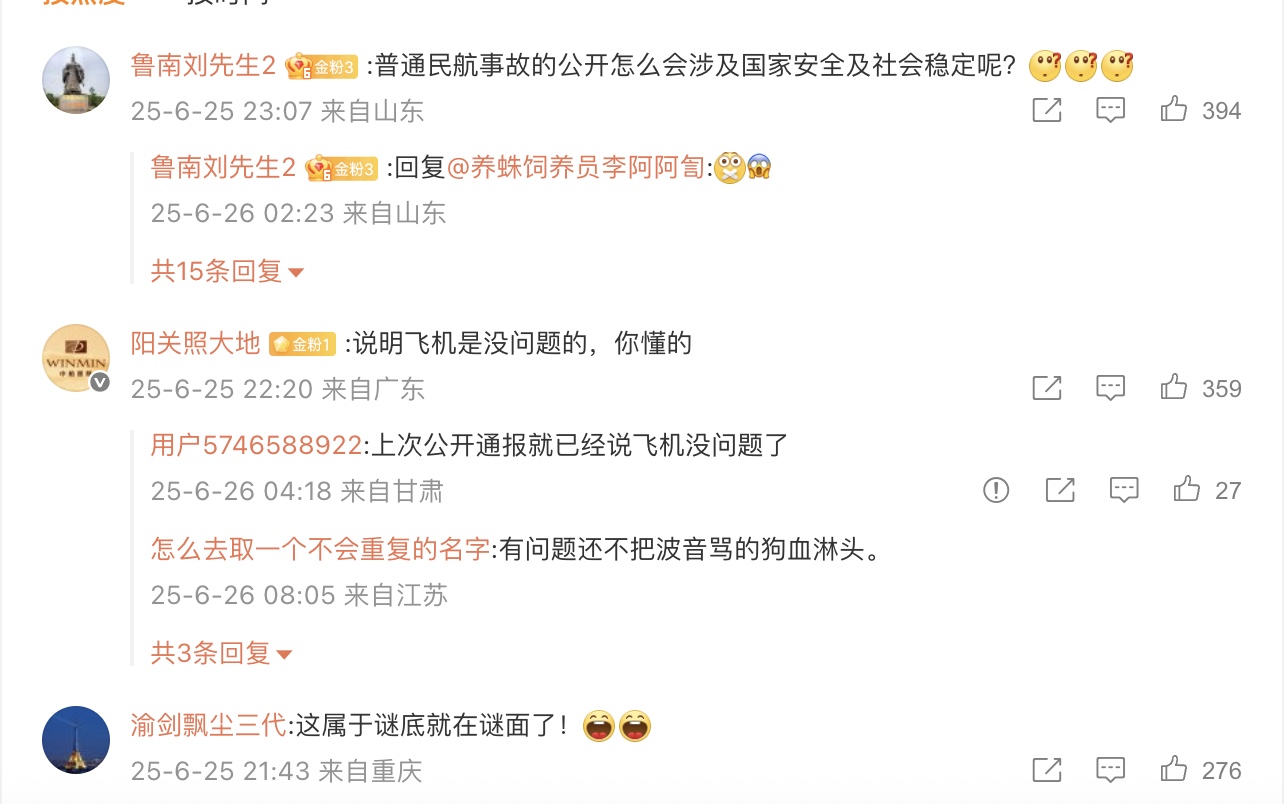
Task: Open 阳关照大地's username link
Action: [x=195, y=344]
